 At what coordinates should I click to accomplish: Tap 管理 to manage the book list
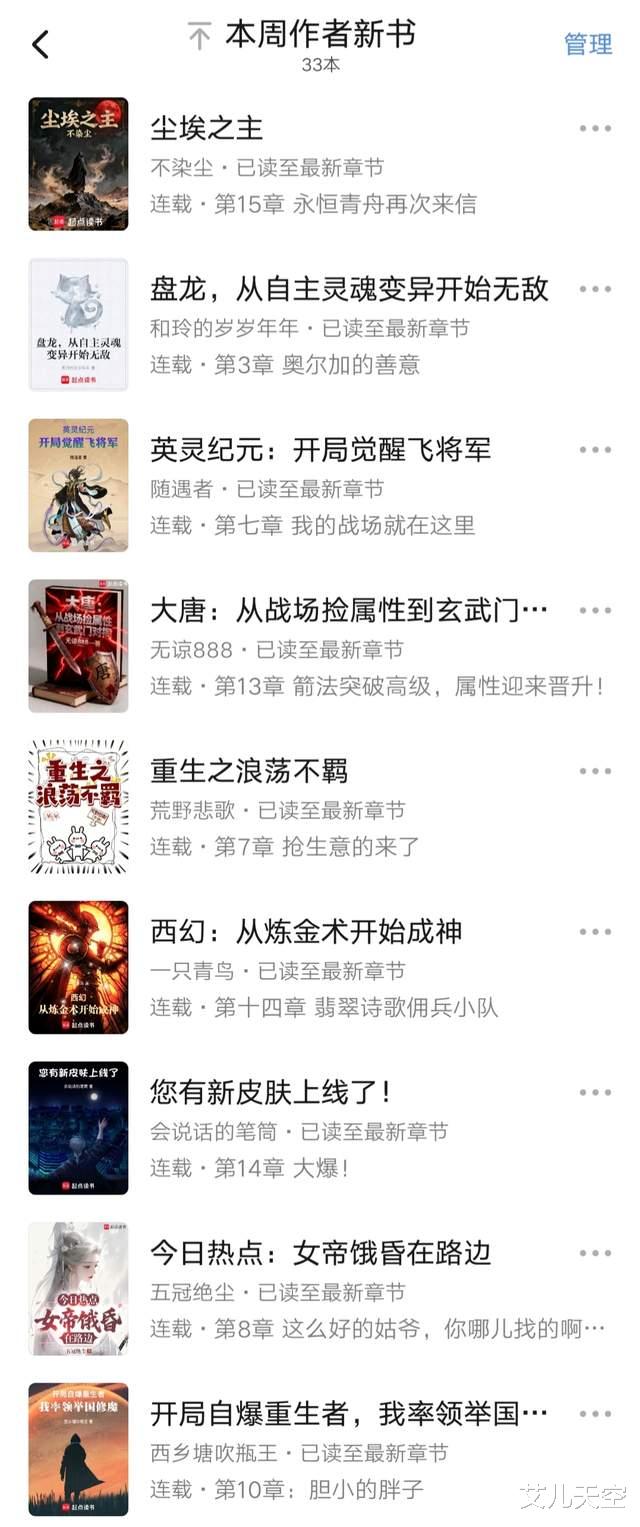pos(588,44)
